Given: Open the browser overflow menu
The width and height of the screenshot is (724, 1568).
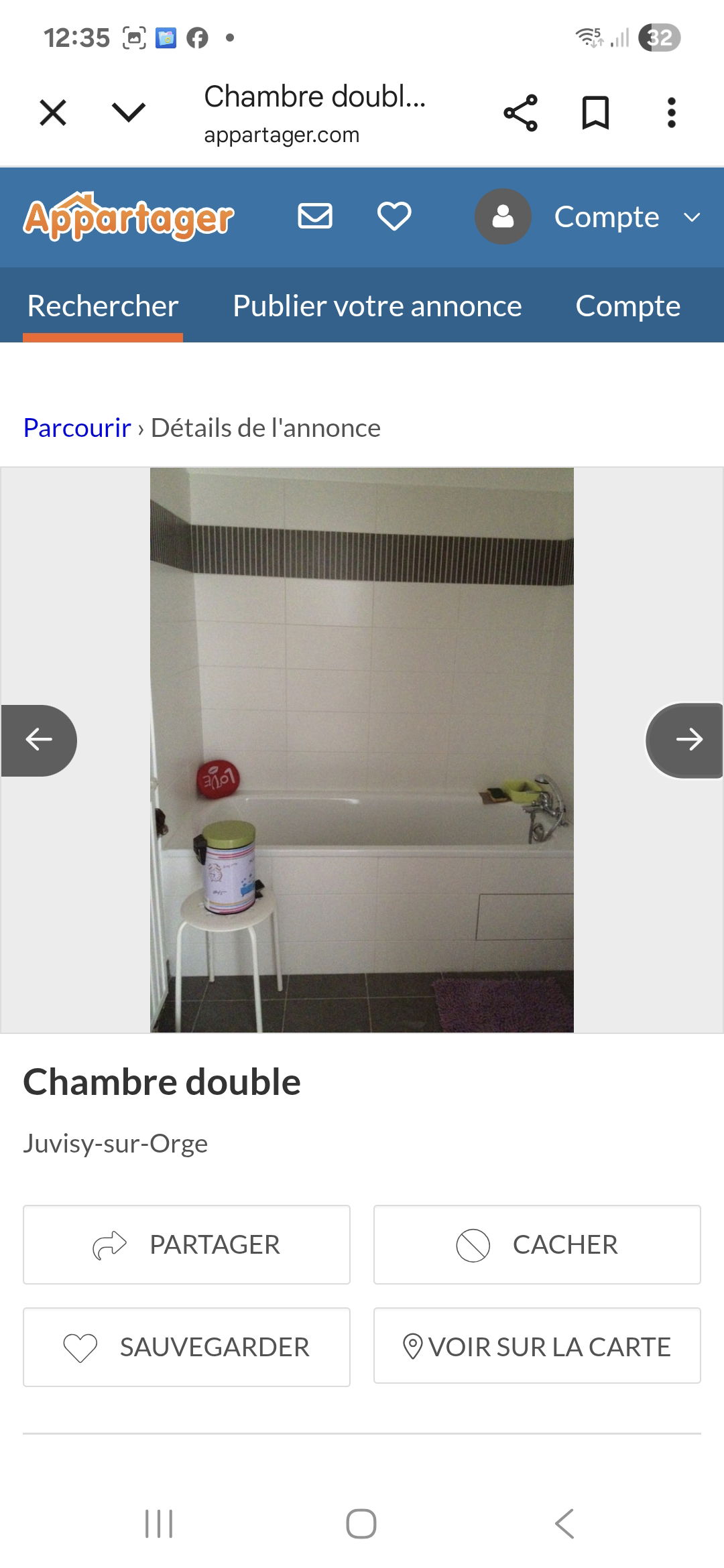Looking at the screenshot, I should point(670,113).
